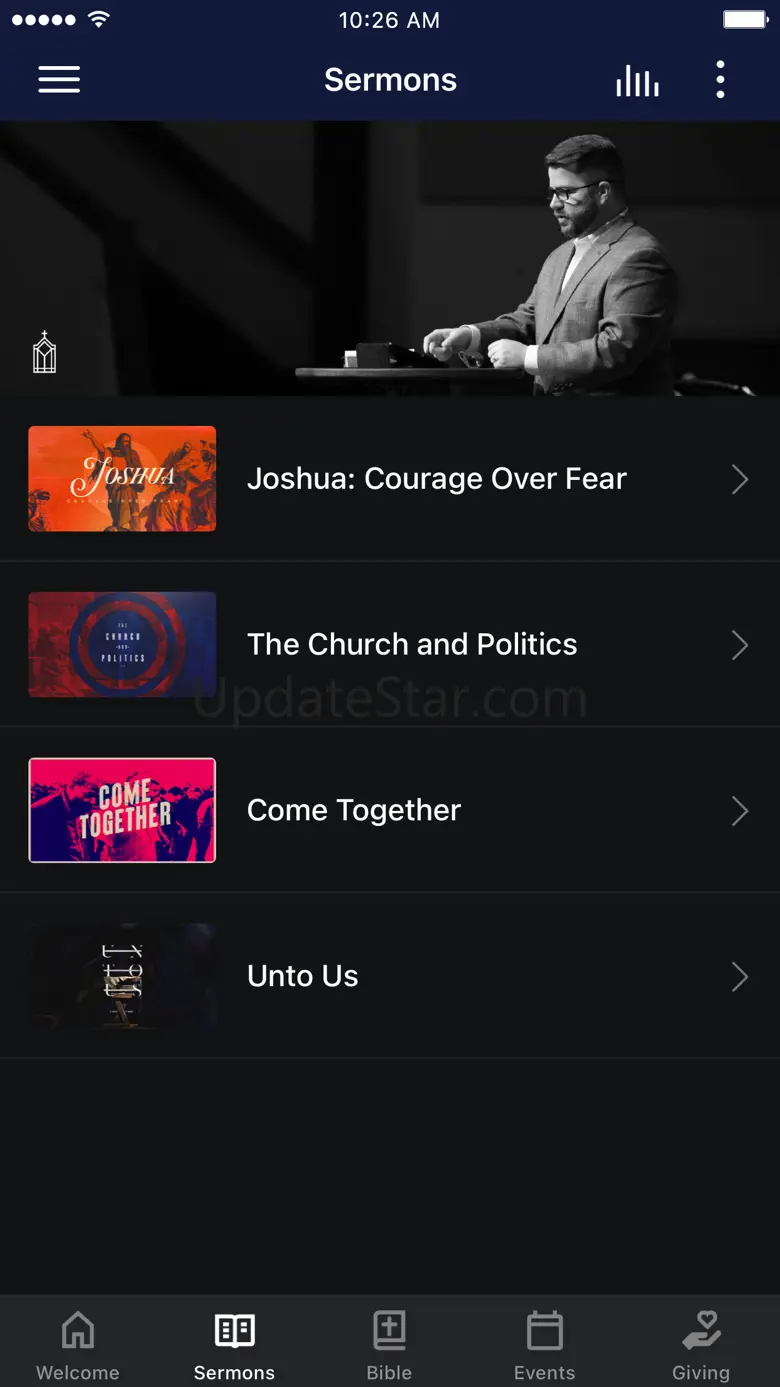This screenshot has height=1387, width=780.
Task: Go to the Bible tab
Action: (389, 1345)
